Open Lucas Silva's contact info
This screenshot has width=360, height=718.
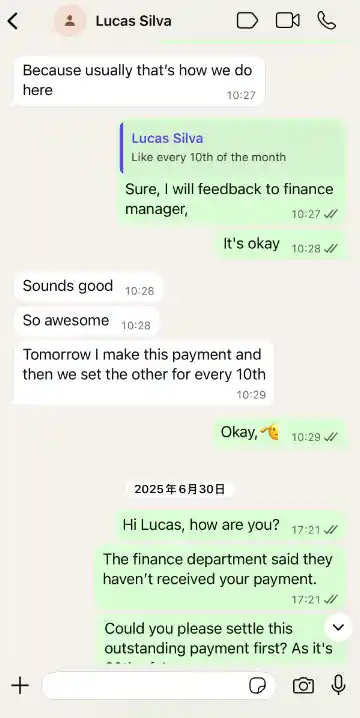pos(133,21)
